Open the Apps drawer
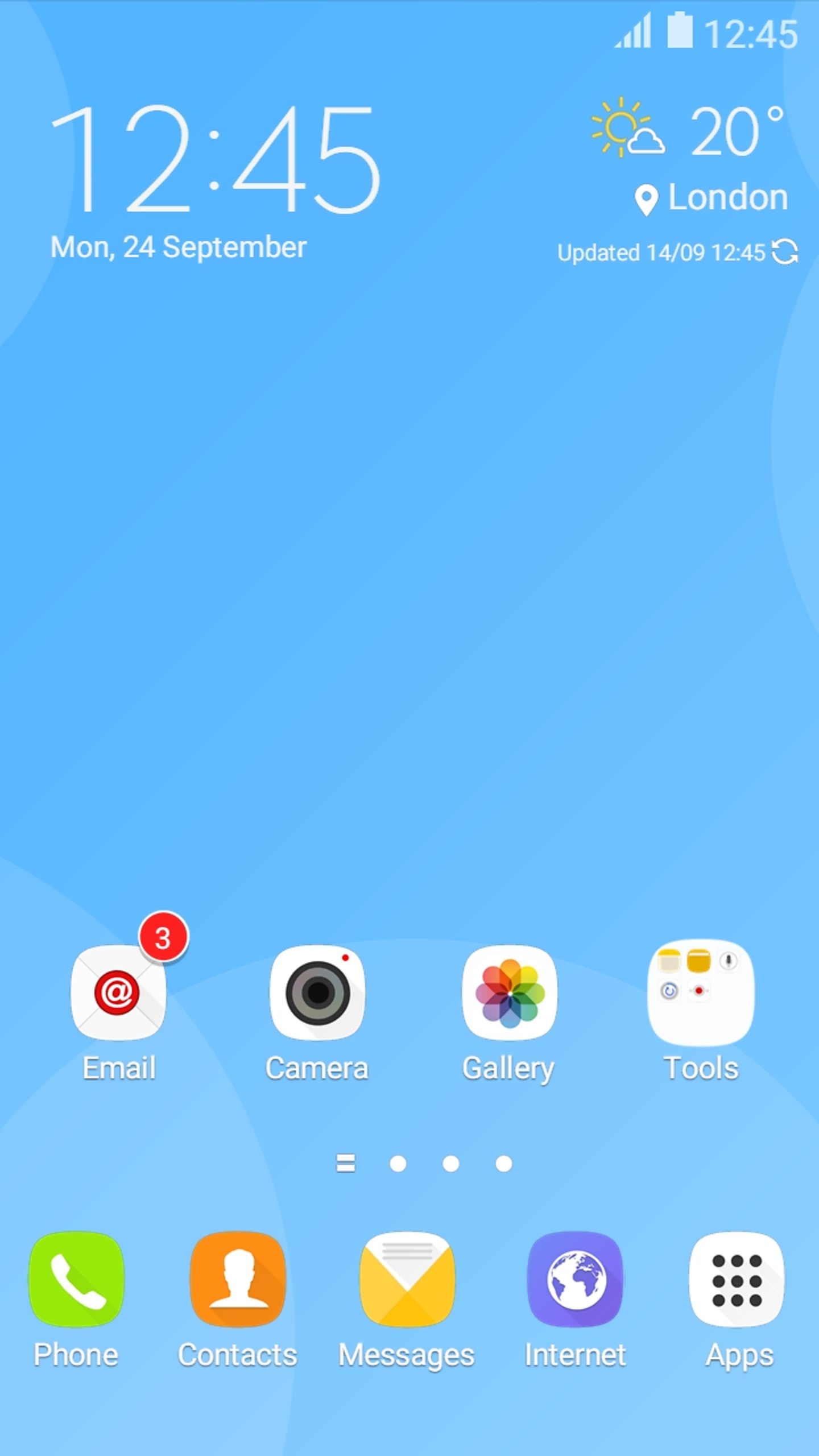Viewport: 819px width, 1456px height. [737, 1279]
